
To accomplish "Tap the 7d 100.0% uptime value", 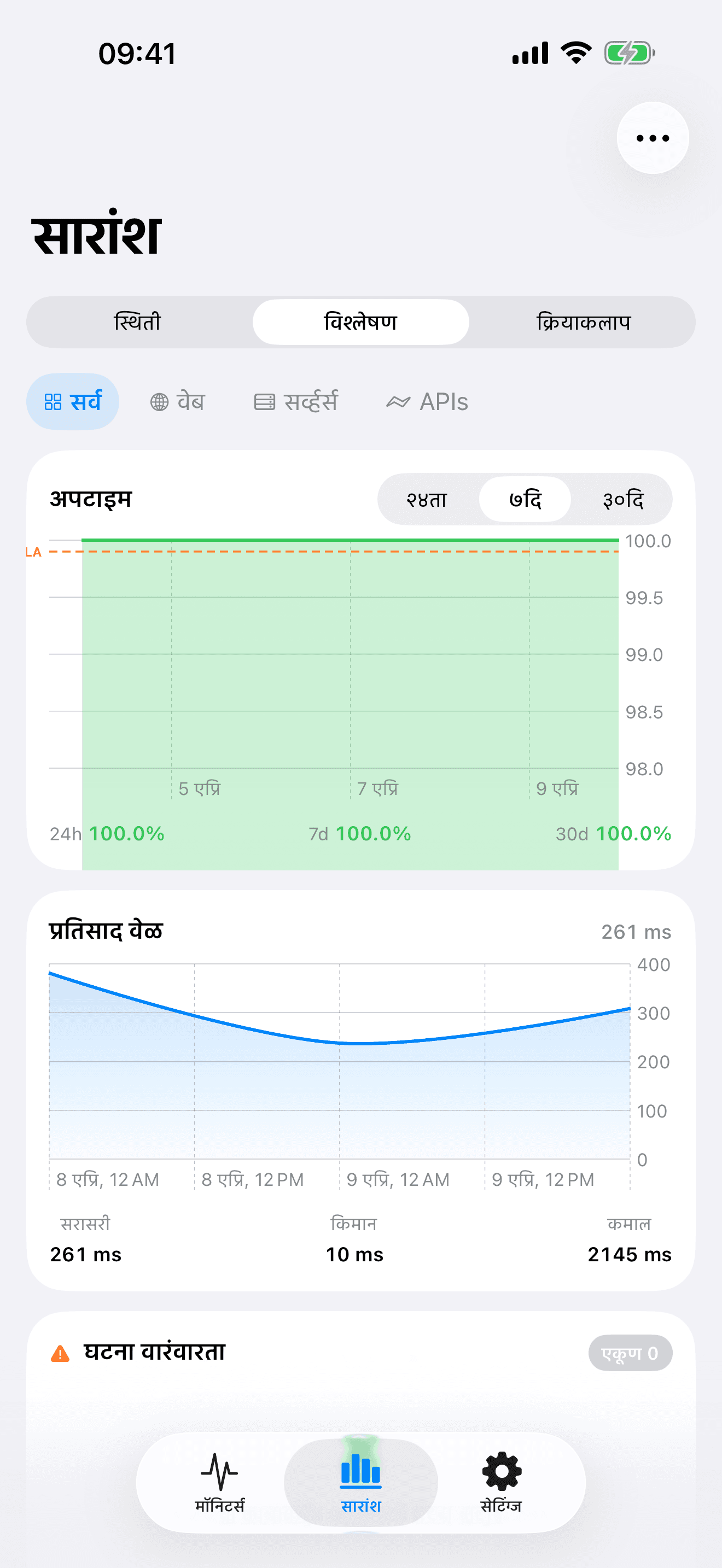I will pyautogui.click(x=359, y=833).
